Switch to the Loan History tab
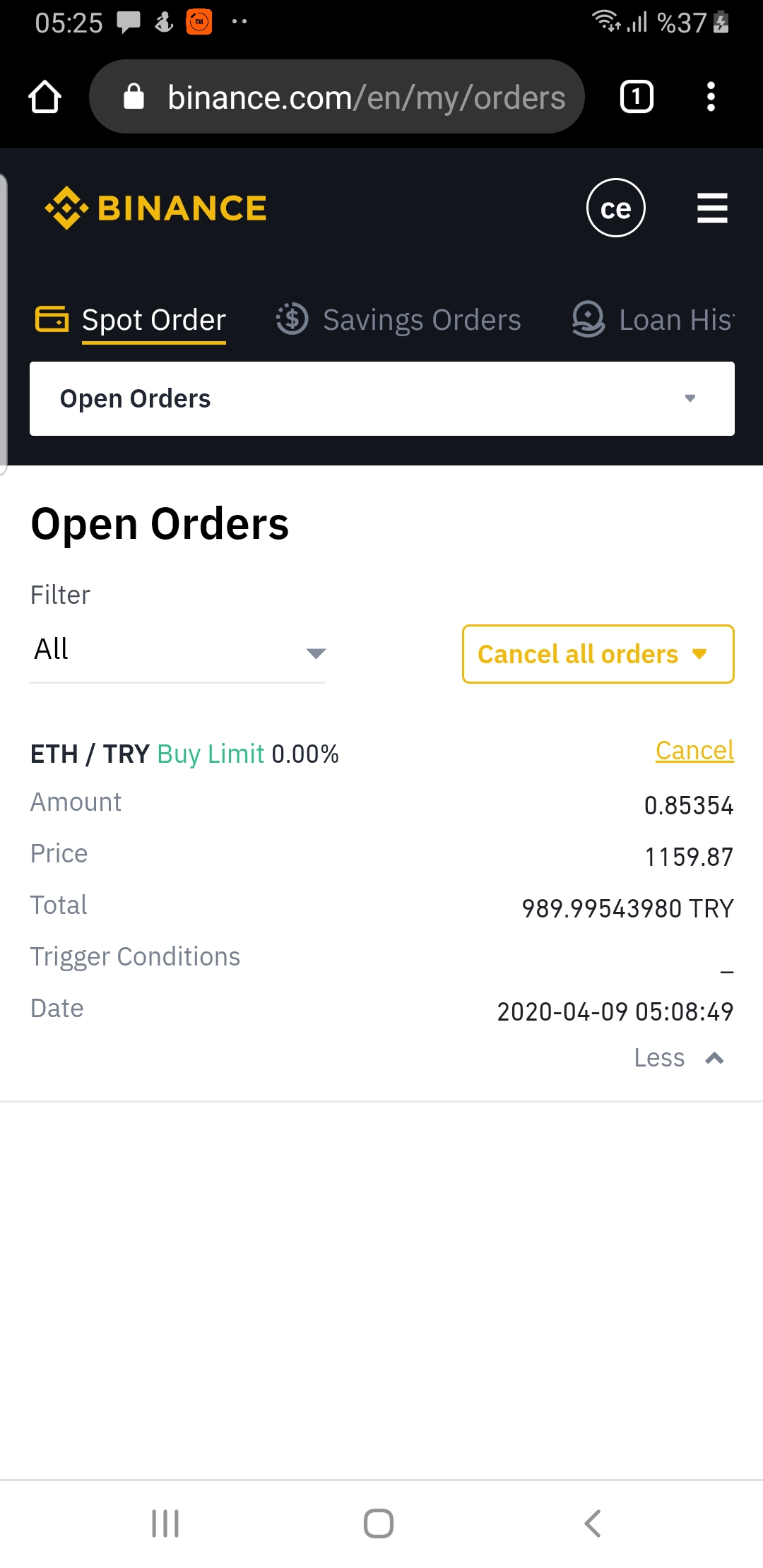The width and height of the screenshot is (763, 1568). [x=653, y=319]
